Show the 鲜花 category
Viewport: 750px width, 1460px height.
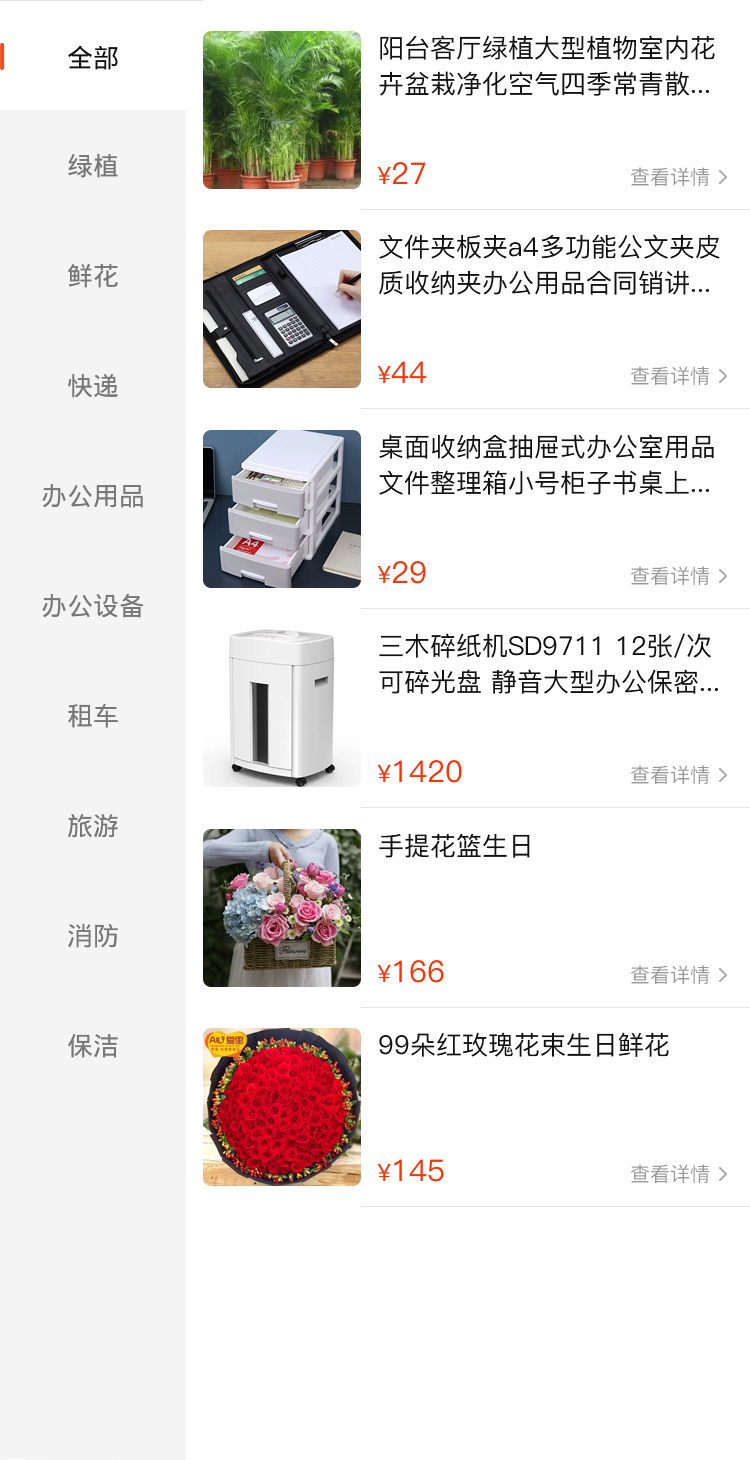93,276
